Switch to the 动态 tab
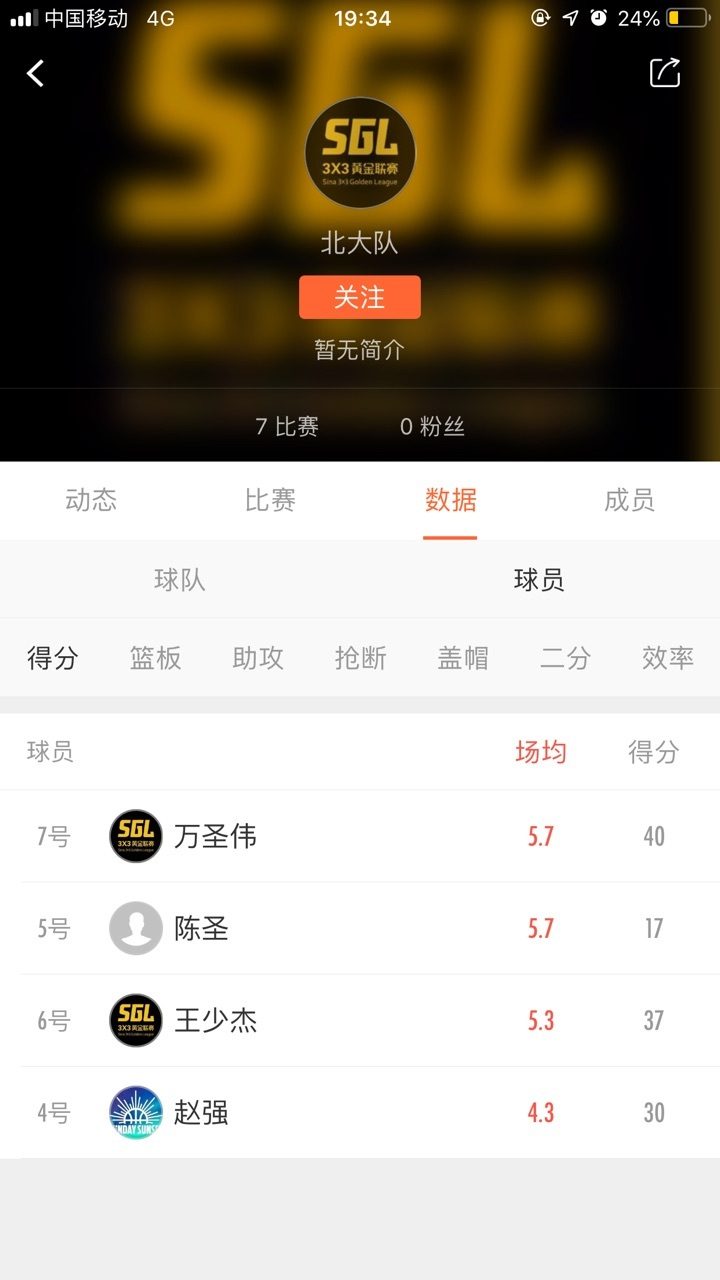This screenshot has width=720, height=1280. coord(91,500)
